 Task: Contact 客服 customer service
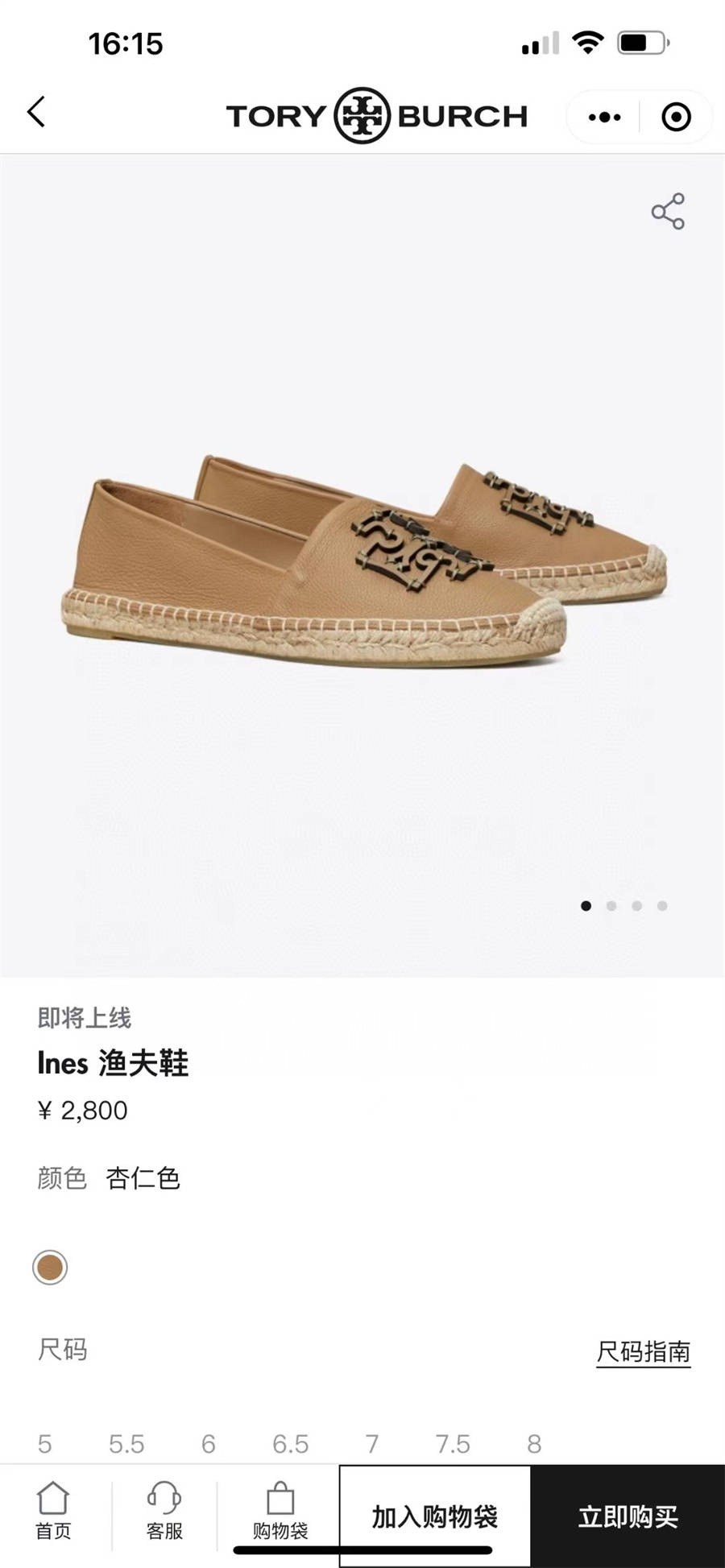tap(164, 1510)
